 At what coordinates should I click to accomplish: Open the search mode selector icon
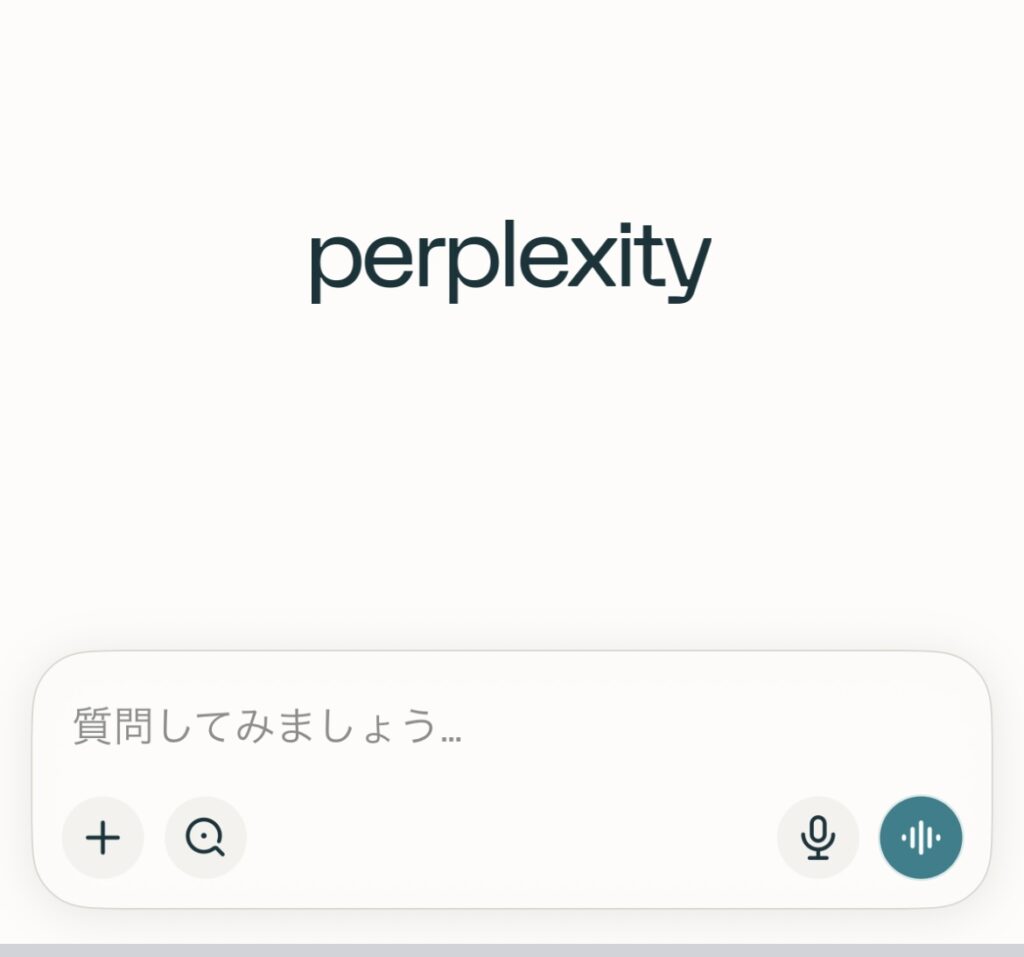tap(206, 838)
